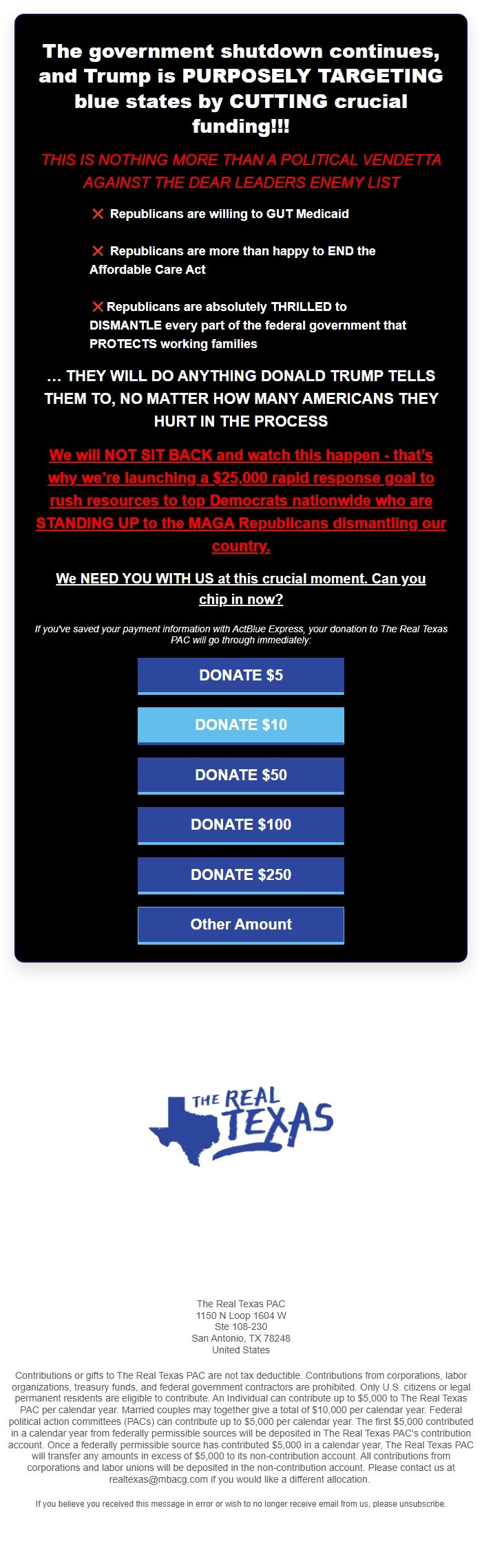Screen dimensions: 482x1568
Task: Give with the DONATE $100 button
Action: 241,825
